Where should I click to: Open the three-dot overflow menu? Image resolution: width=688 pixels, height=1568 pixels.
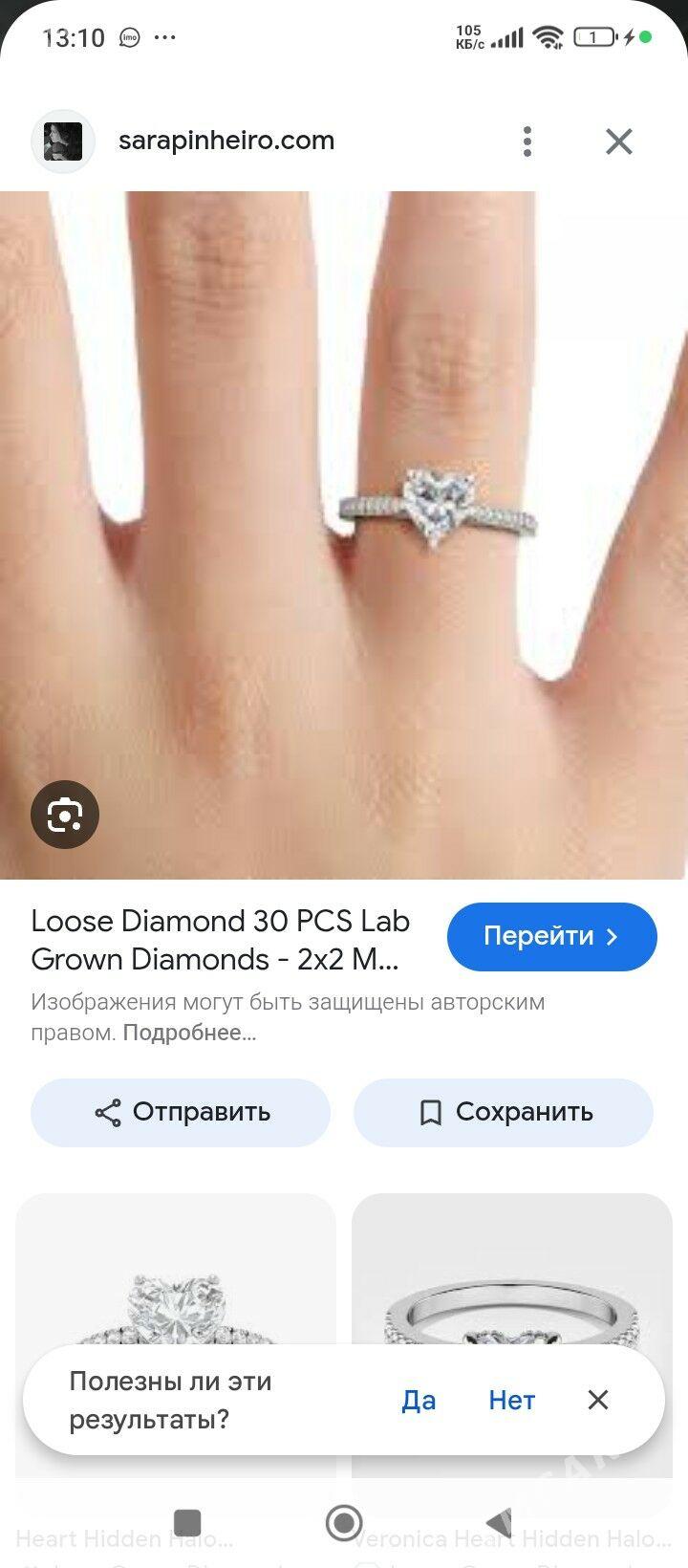pyautogui.click(x=527, y=142)
